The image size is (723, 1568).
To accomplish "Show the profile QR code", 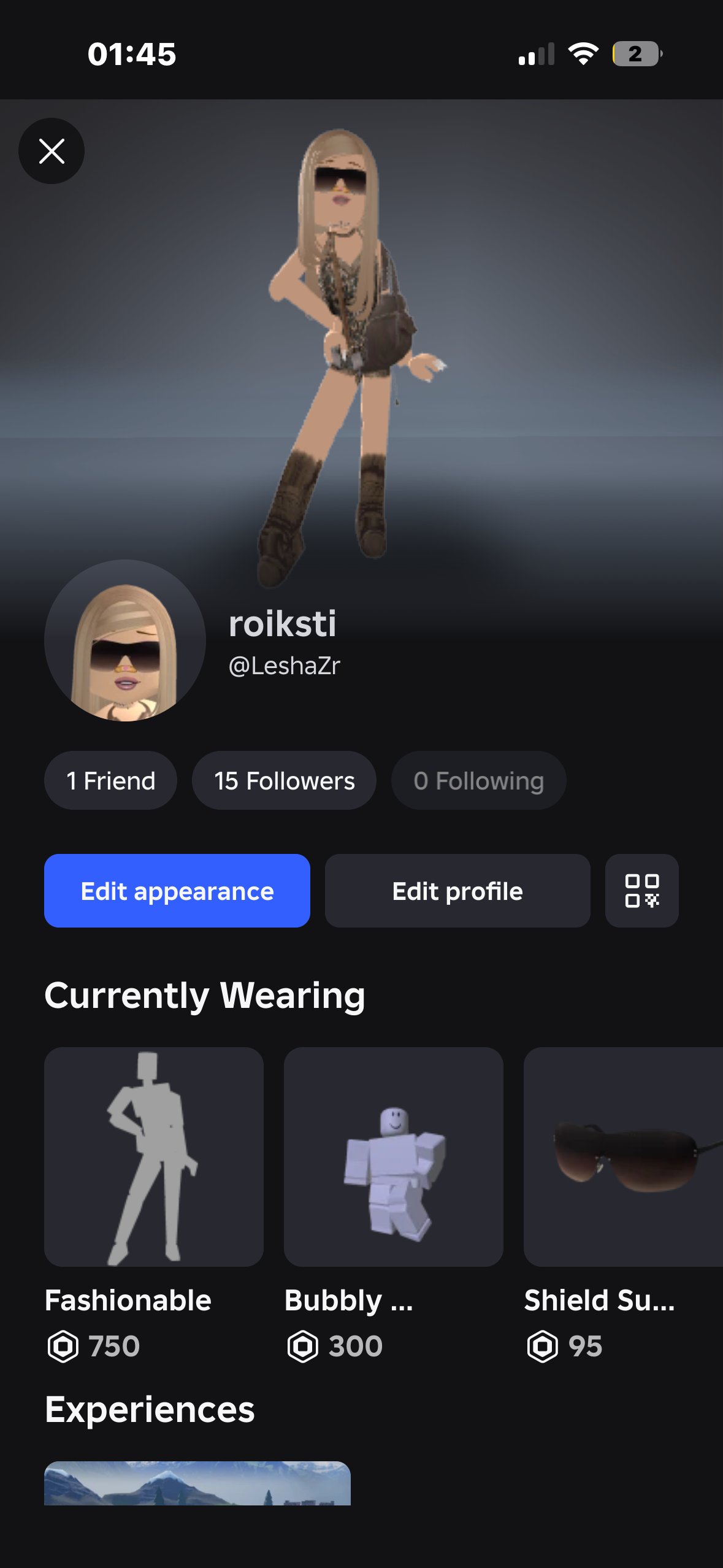I will point(642,891).
